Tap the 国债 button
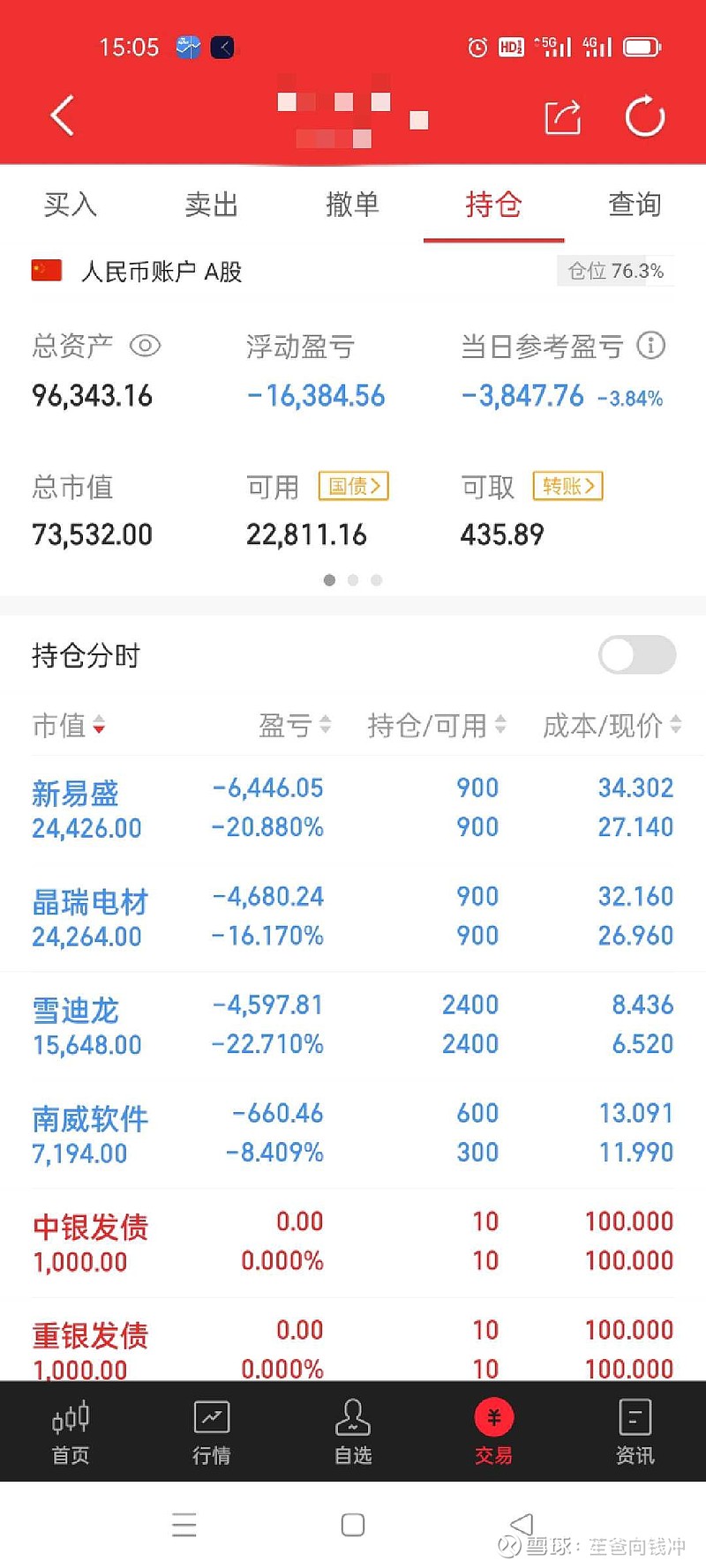The width and height of the screenshot is (706, 1568). coord(354,486)
